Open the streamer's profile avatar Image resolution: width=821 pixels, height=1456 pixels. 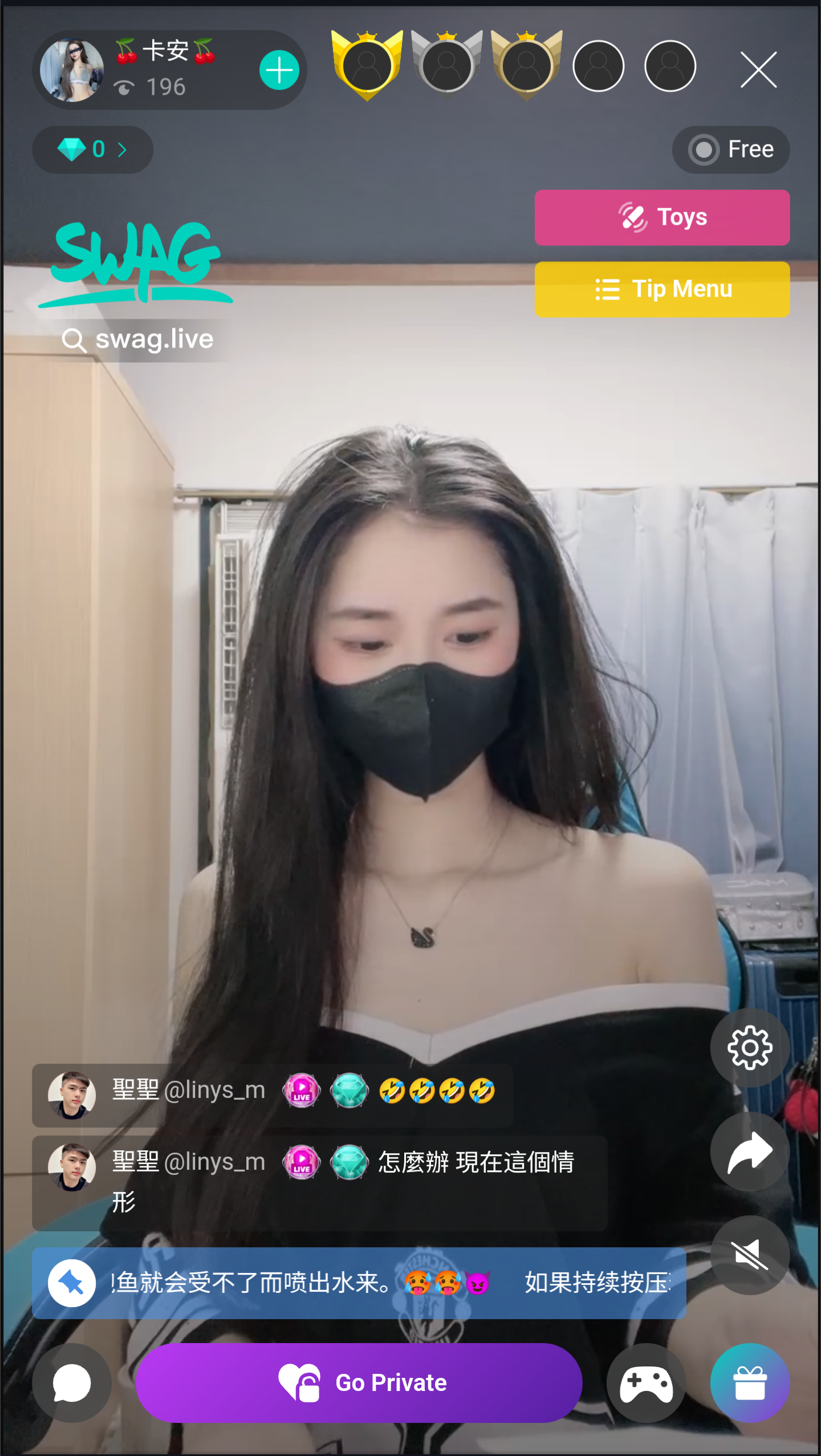[x=72, y=70]
